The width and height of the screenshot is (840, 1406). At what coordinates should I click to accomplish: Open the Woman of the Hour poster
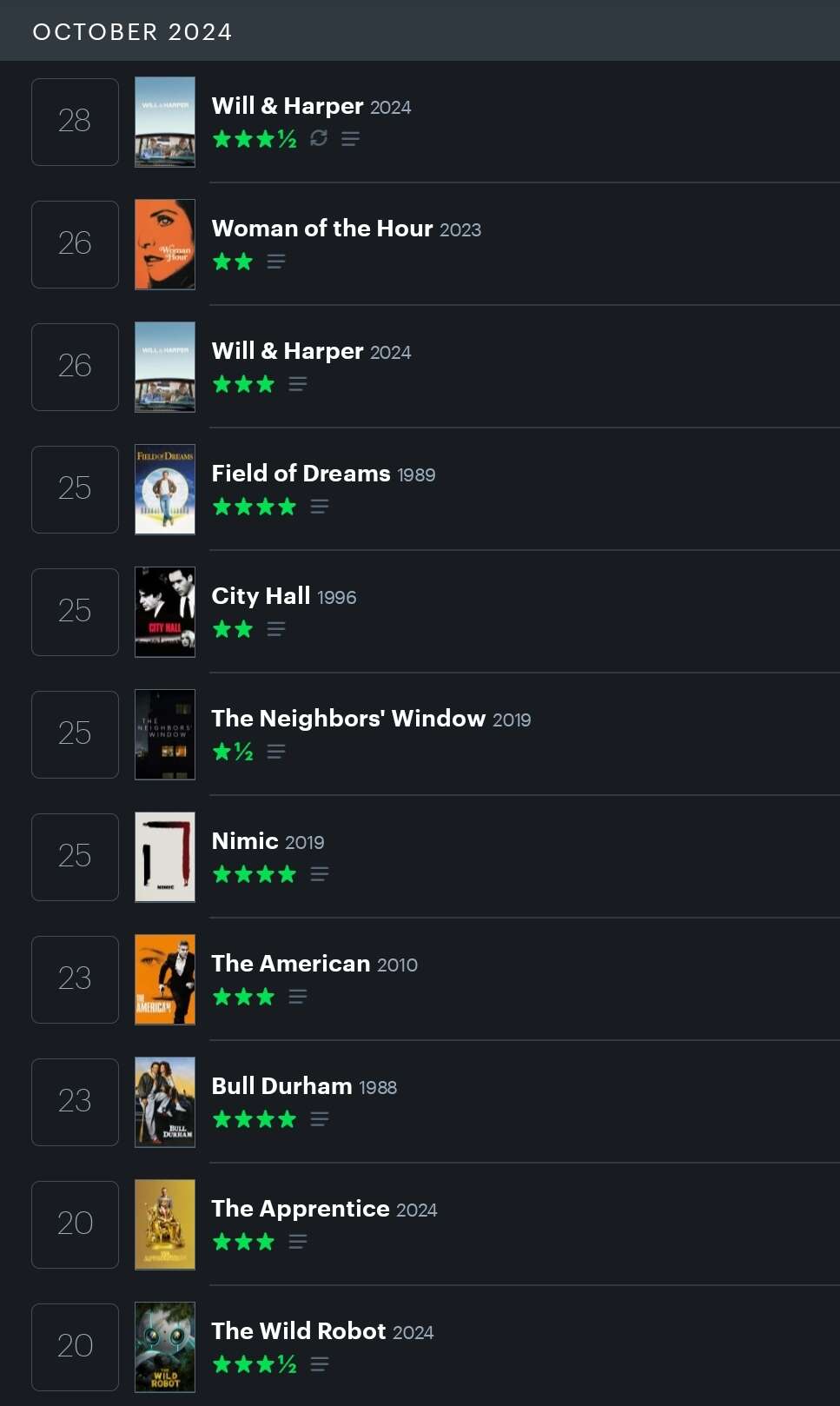click(165, 244)
